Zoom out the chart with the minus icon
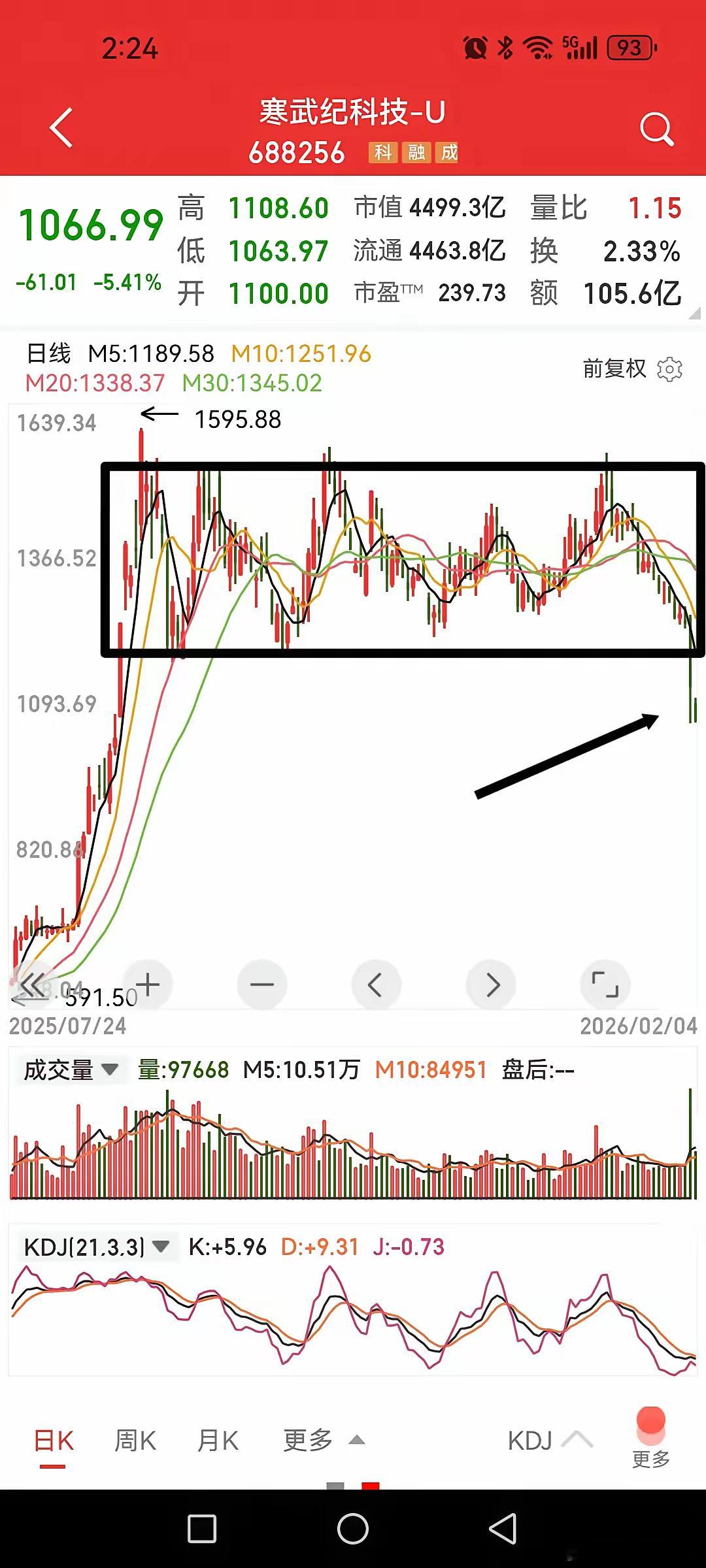Viewport: 706px width, 1568px height. point(261,984)
